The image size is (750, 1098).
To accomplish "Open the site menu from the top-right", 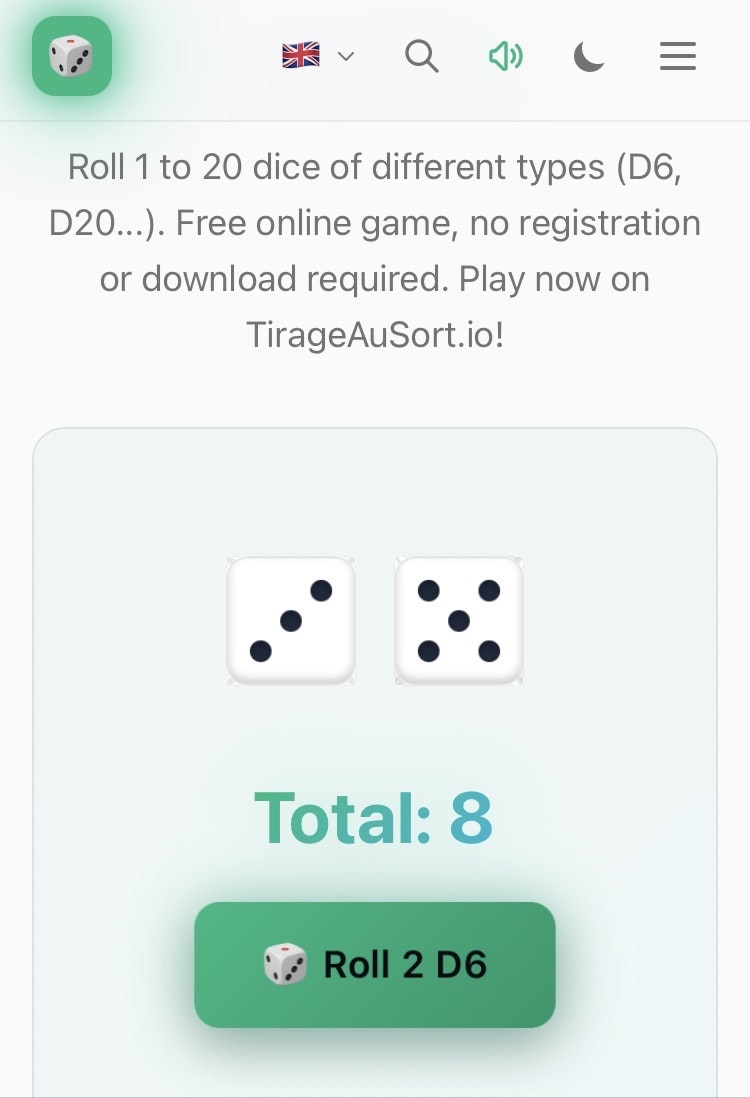I will tap(678, 57).
